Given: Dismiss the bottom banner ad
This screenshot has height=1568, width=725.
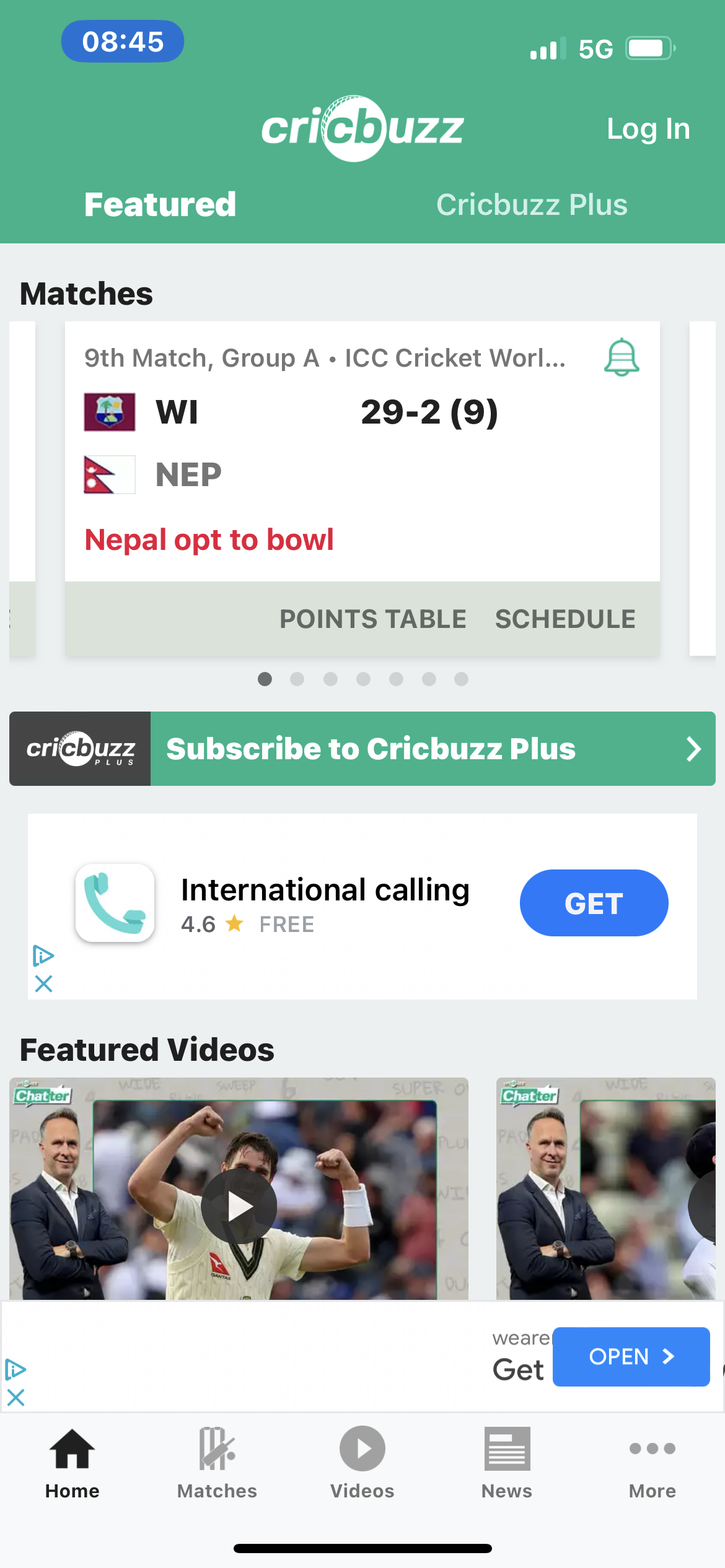Looking at the screenshot, I should 15,1398.
